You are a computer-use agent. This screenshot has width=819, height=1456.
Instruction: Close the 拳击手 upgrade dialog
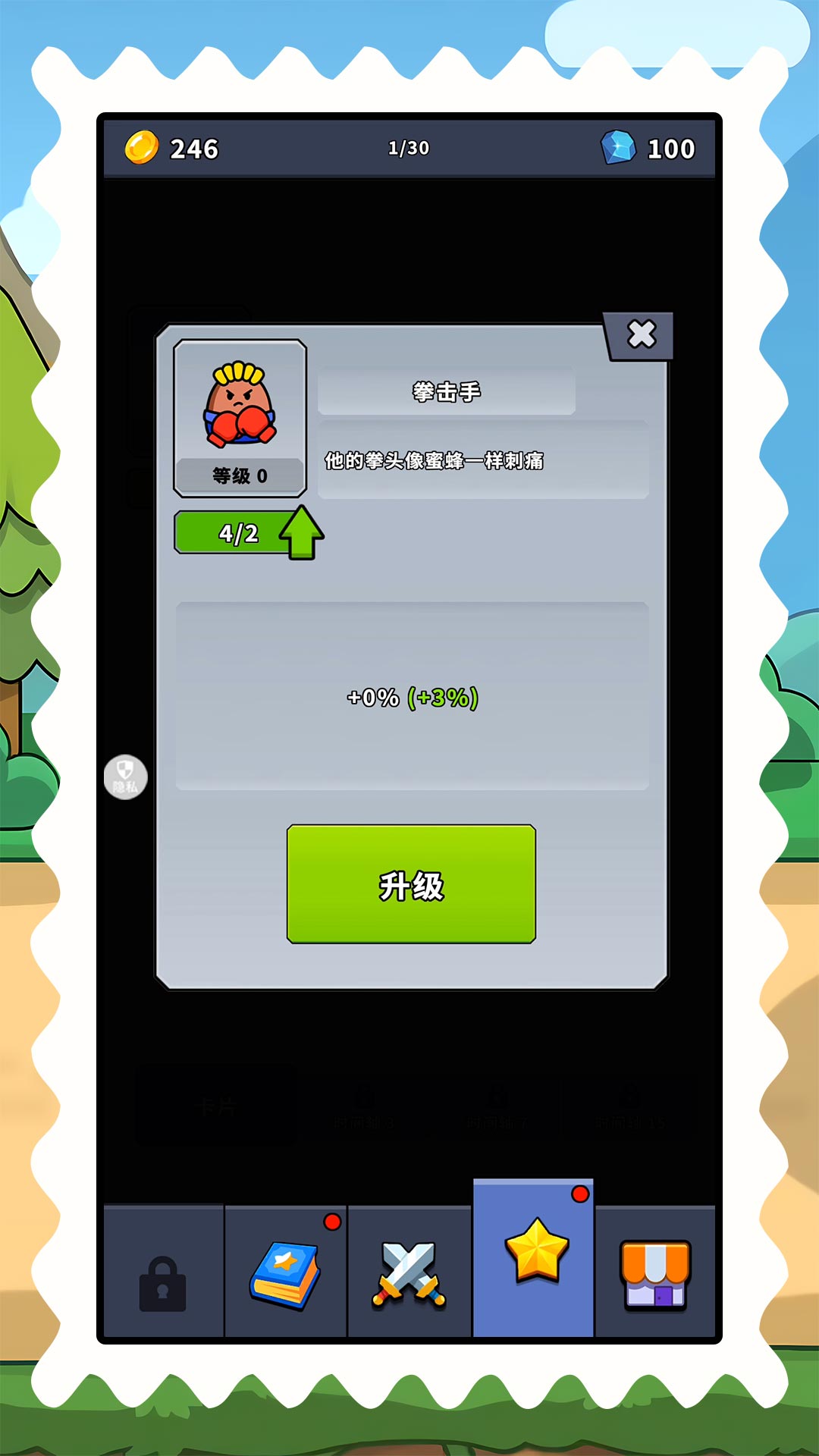(642, 334)
